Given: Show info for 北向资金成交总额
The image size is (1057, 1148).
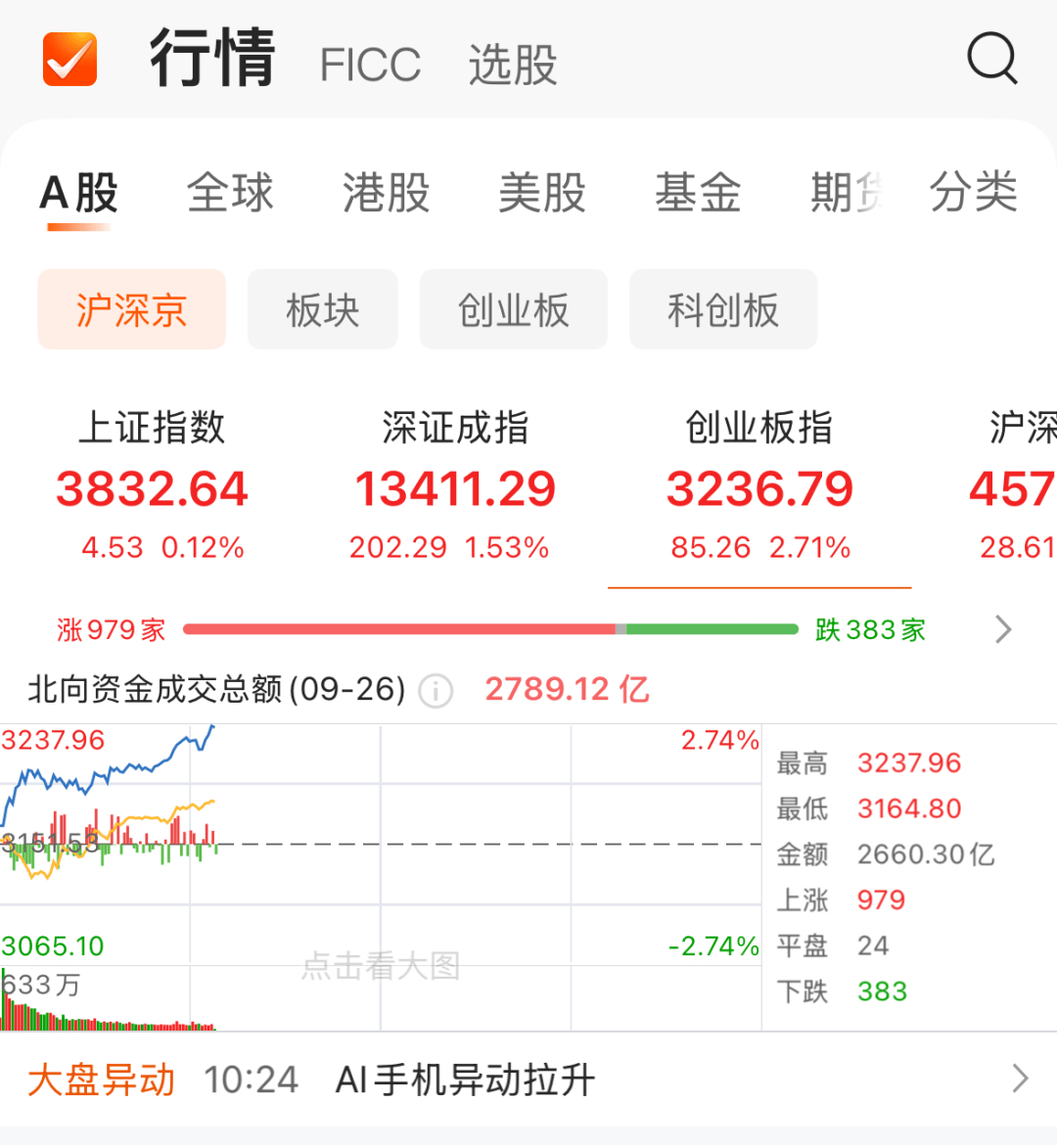Looking at the screenshot, I should [436, 691].
